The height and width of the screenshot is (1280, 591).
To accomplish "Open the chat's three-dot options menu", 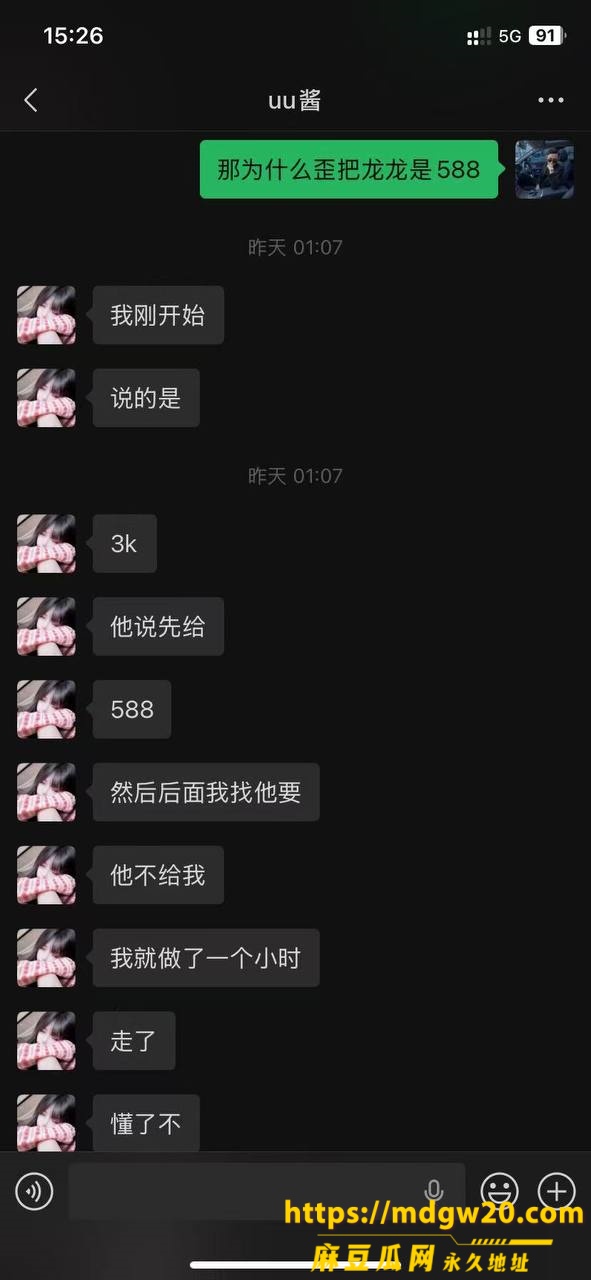I will 551,100.
